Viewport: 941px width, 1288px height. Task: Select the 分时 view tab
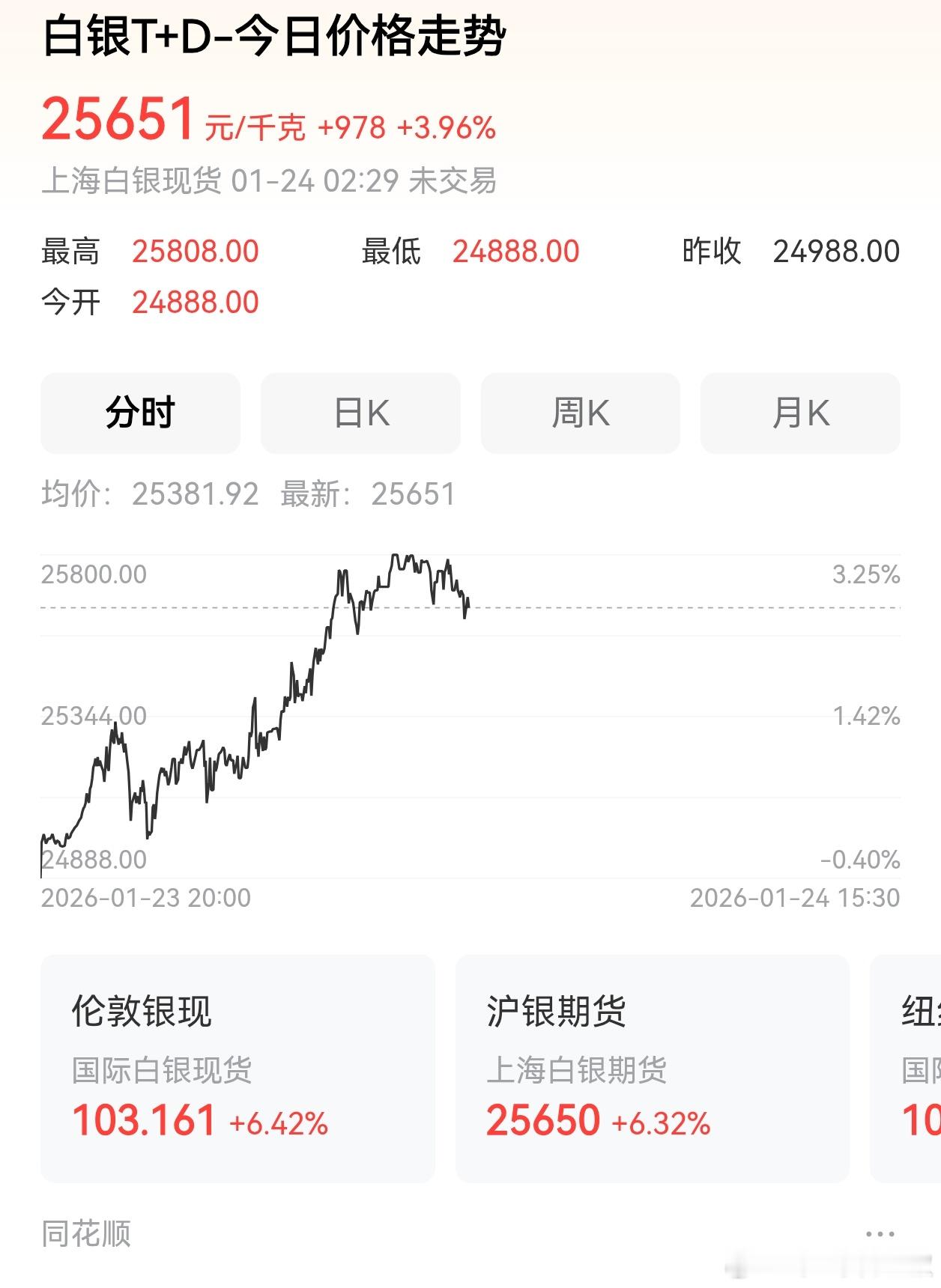141,413
